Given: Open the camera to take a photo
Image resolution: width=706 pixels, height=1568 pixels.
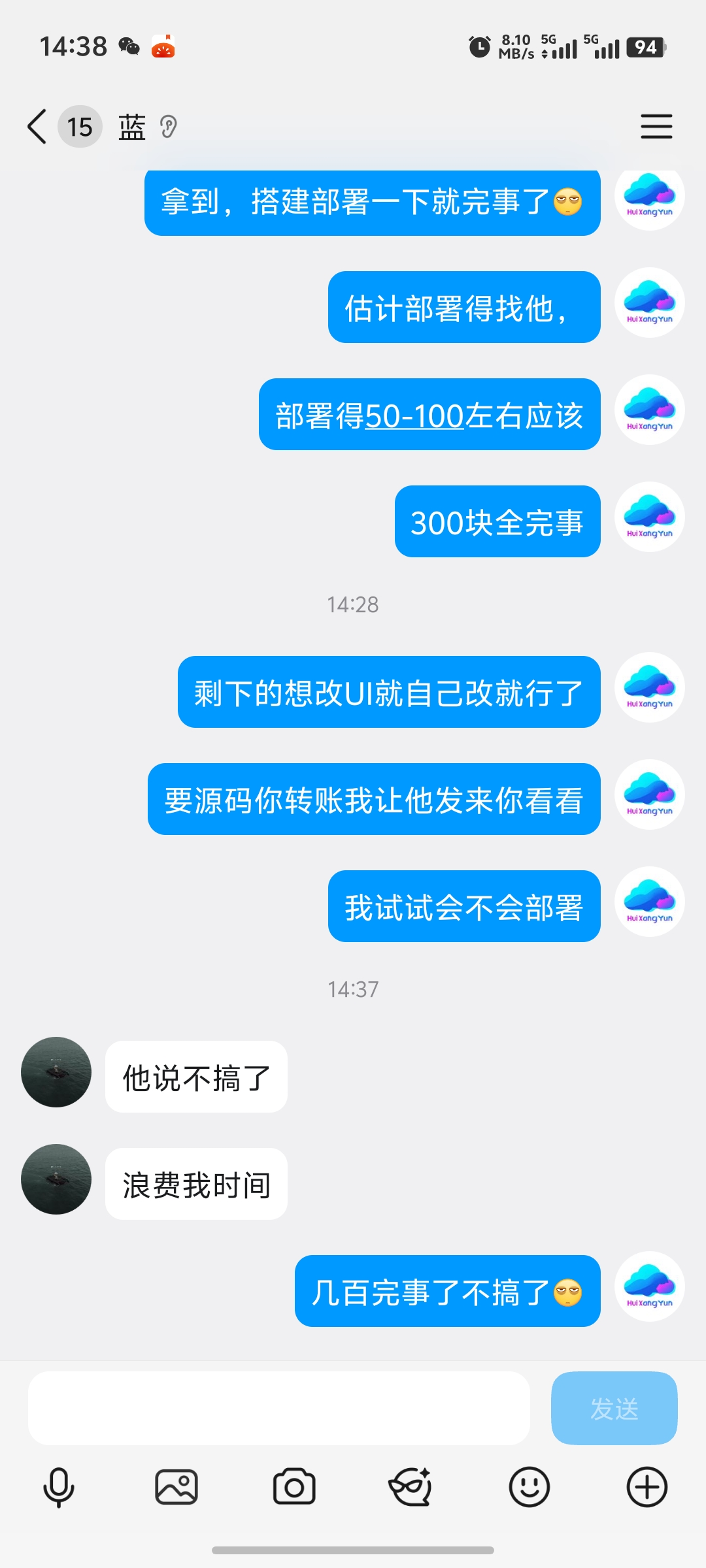Looking at the screenshot, I should coord(294,1488).
